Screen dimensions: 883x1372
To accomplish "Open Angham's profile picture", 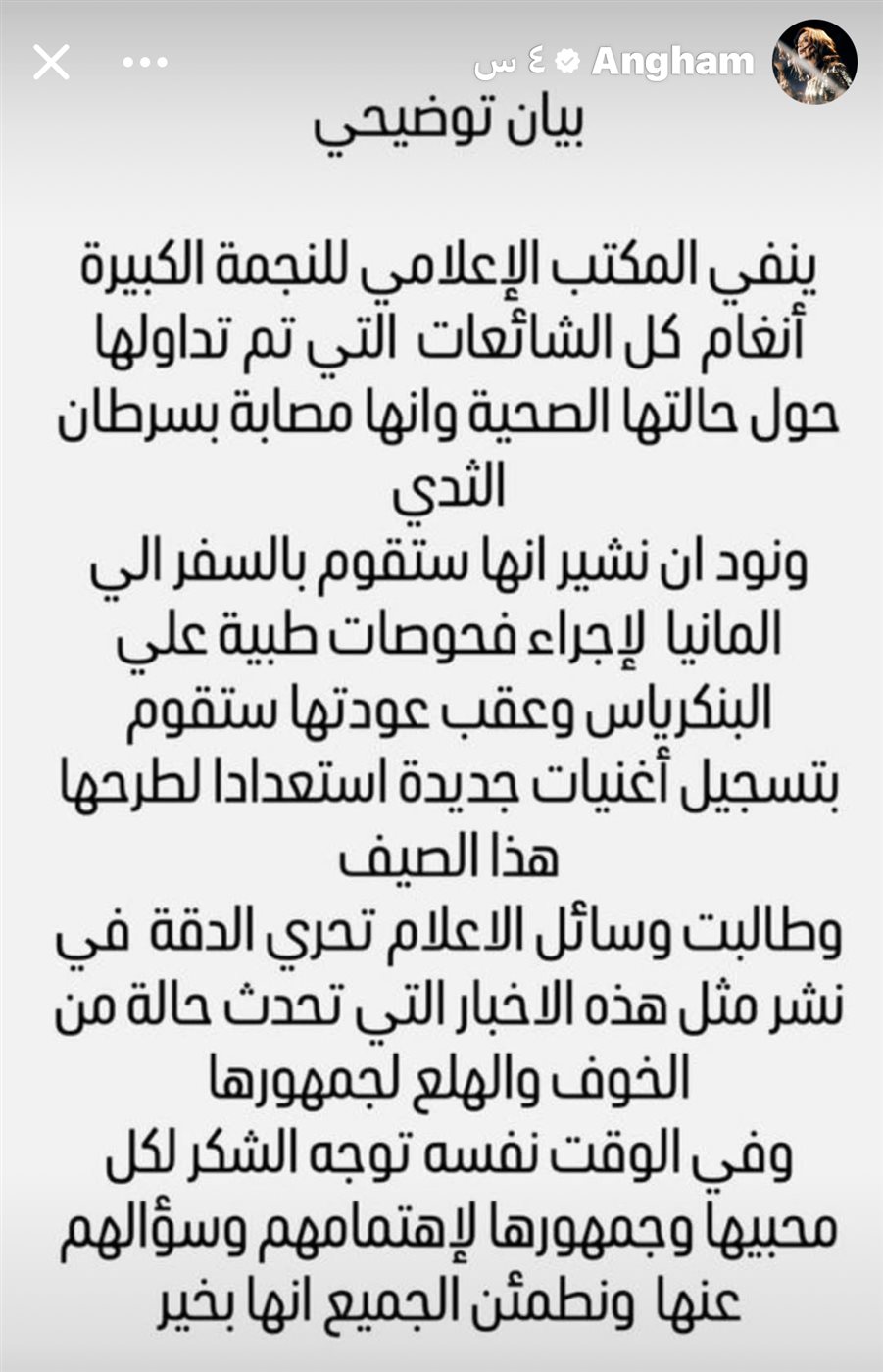I will (x=815, y=62).
